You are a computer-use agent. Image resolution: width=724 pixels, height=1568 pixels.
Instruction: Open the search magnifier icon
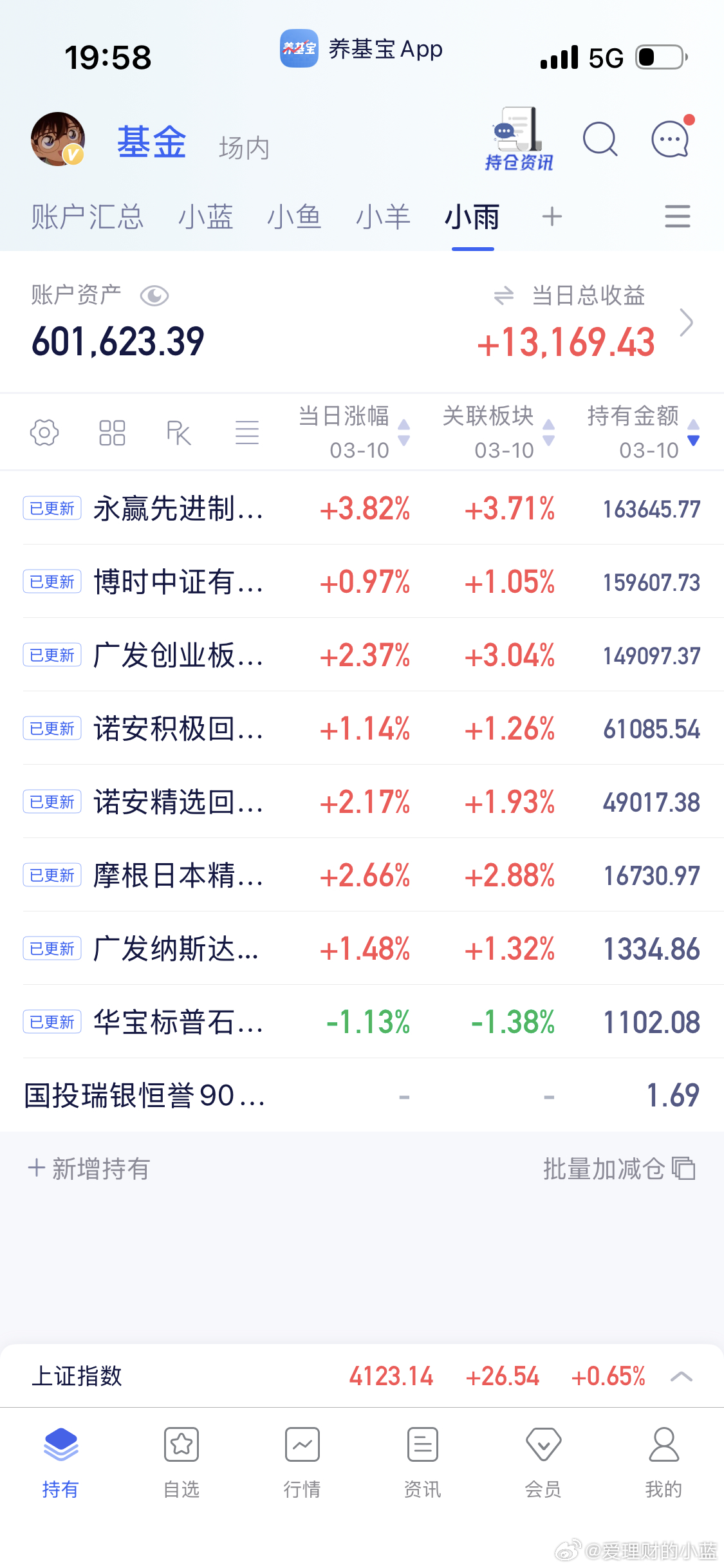coord(600,139)
